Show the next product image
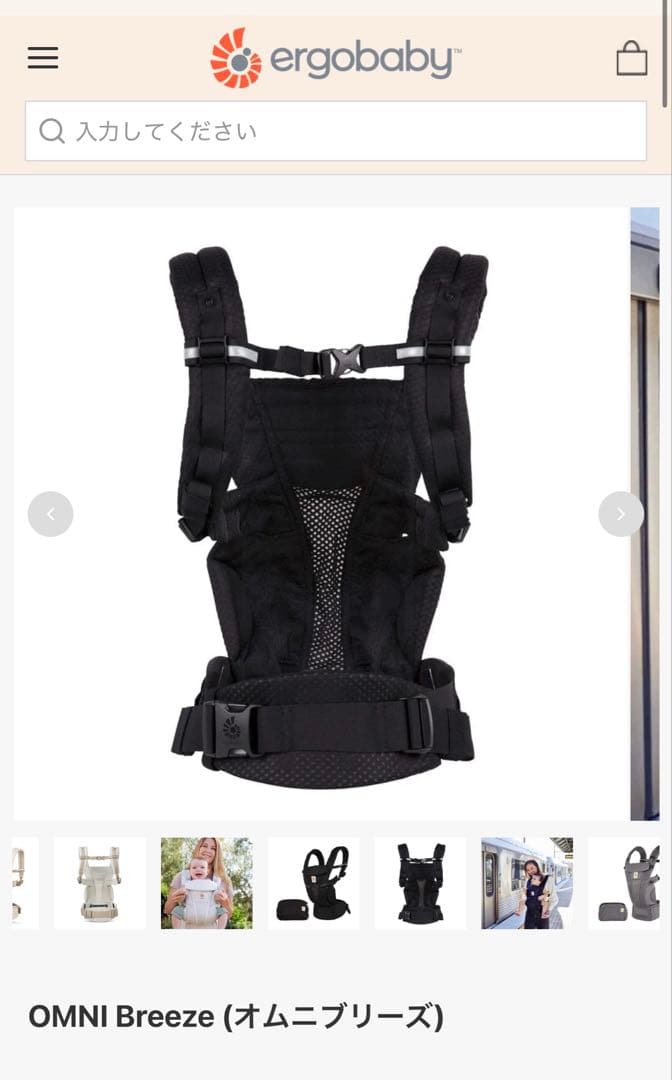 [621, 514]
